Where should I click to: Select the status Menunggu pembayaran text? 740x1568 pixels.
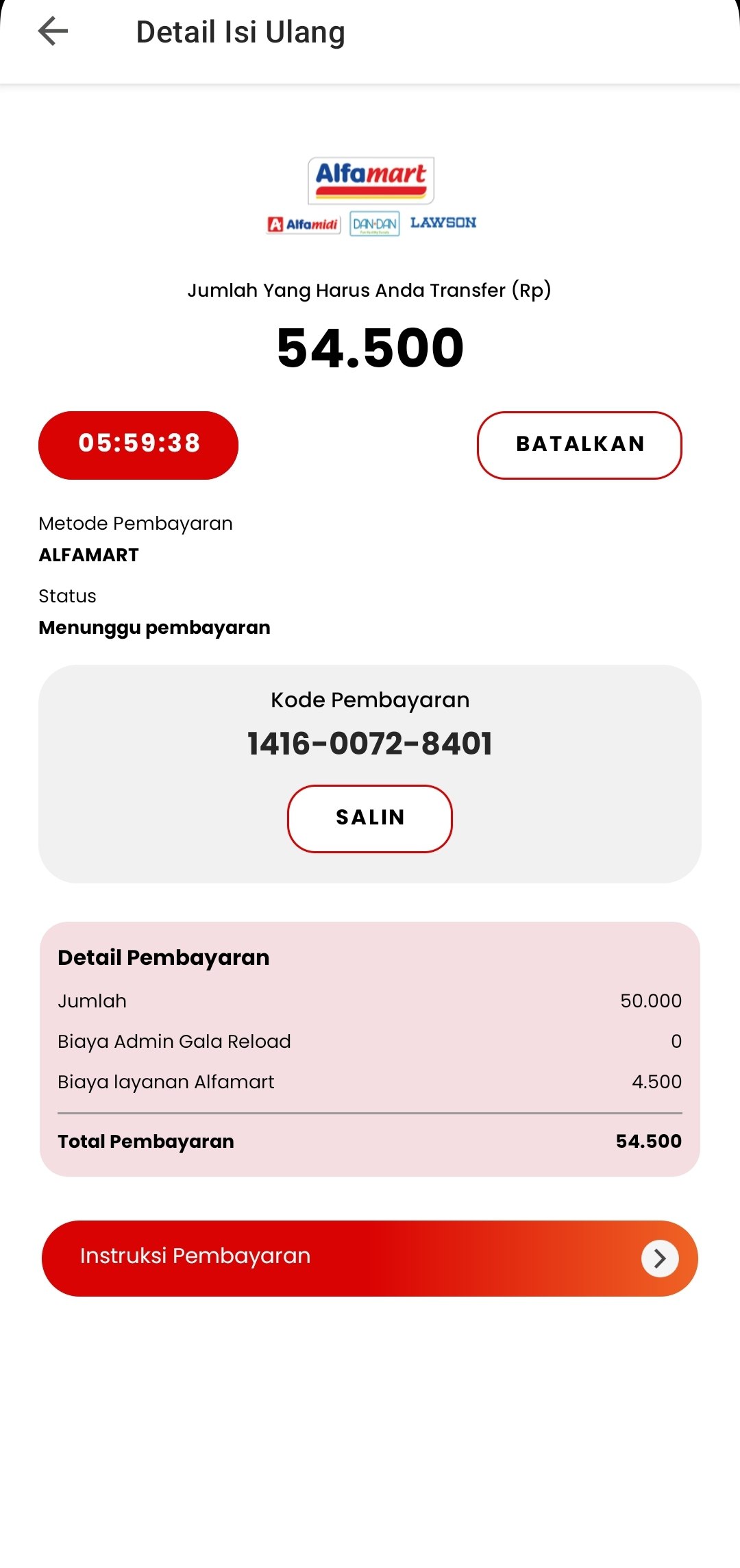click(154, 626)
